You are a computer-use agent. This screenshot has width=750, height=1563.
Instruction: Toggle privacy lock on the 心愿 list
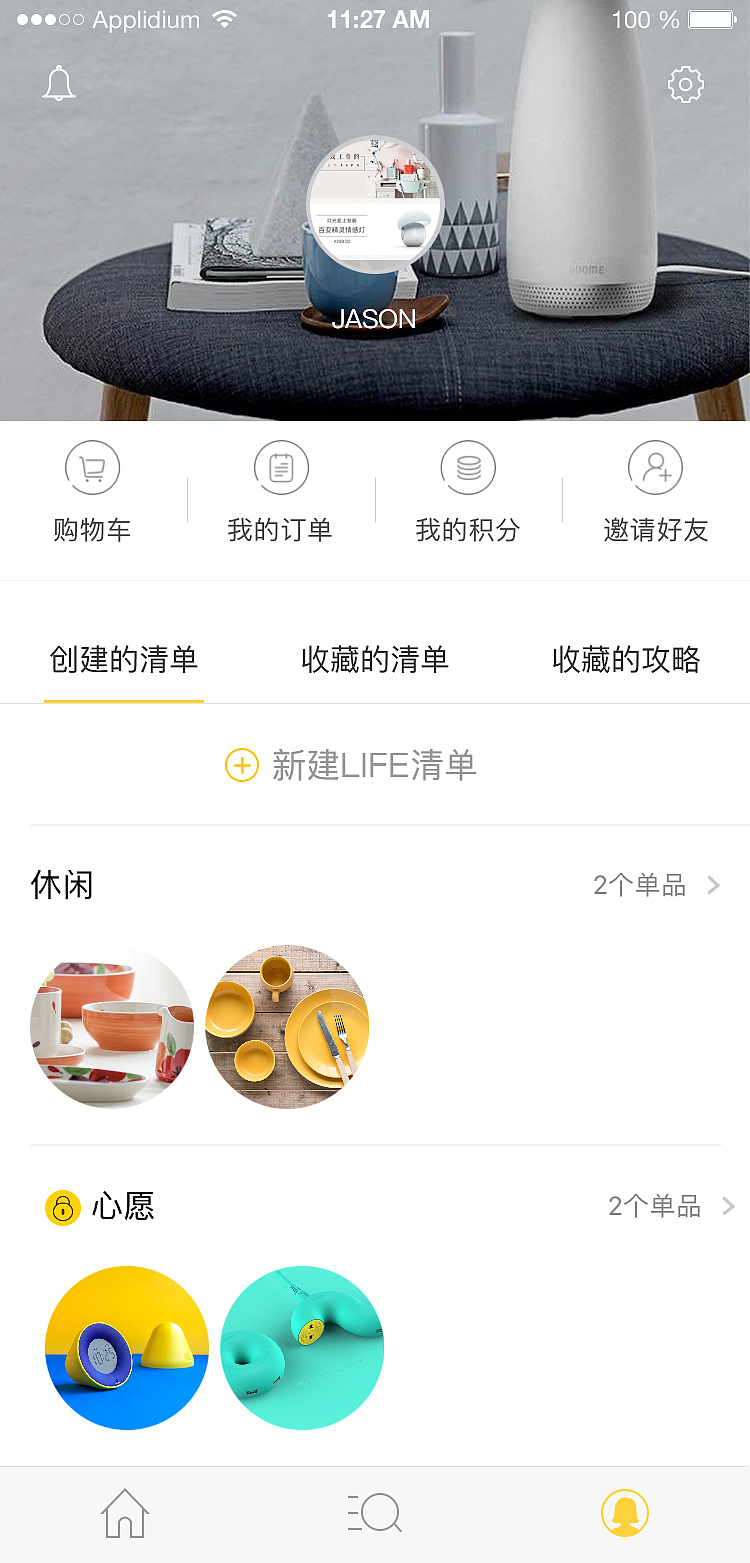click(62, 1208)
